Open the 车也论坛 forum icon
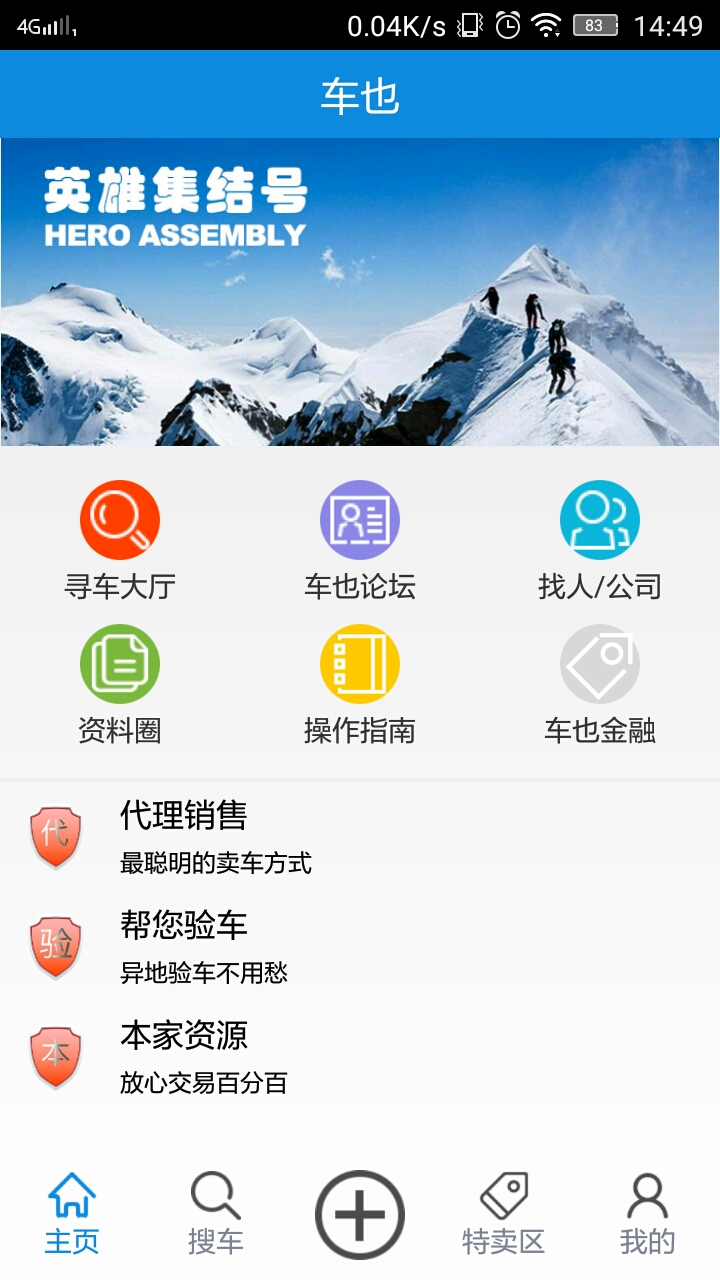The image size is (720, 1280). pos(359,519)
